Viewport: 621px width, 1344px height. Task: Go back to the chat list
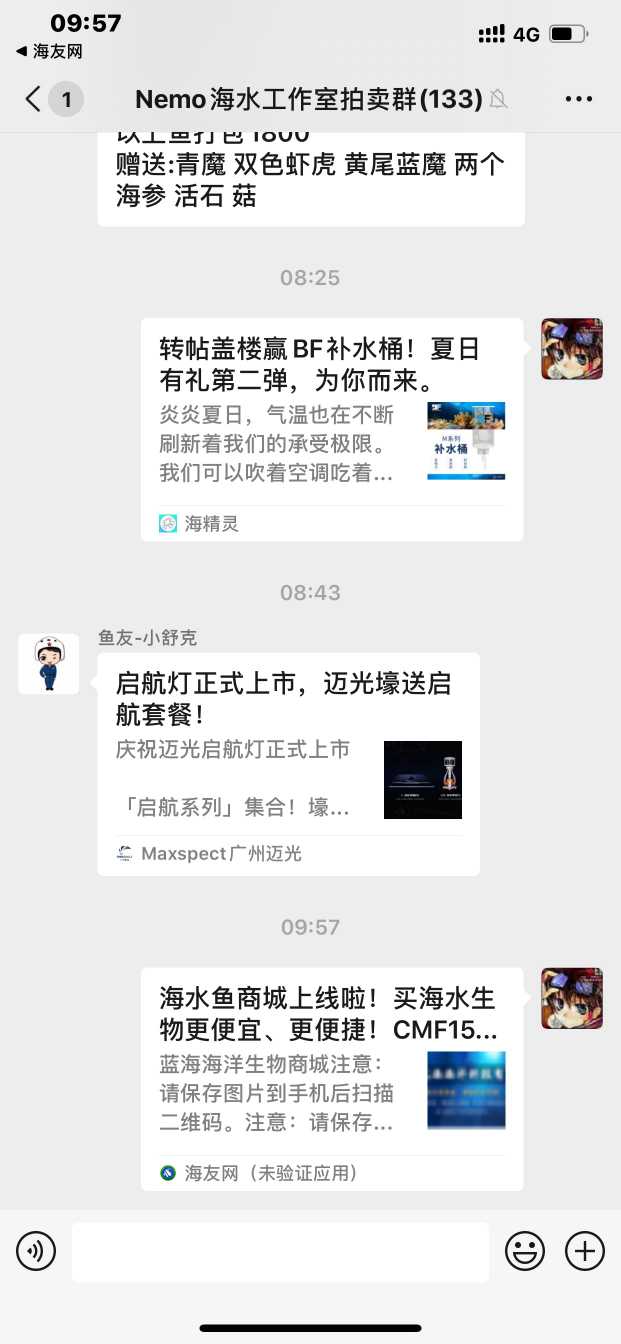point(34,99)
